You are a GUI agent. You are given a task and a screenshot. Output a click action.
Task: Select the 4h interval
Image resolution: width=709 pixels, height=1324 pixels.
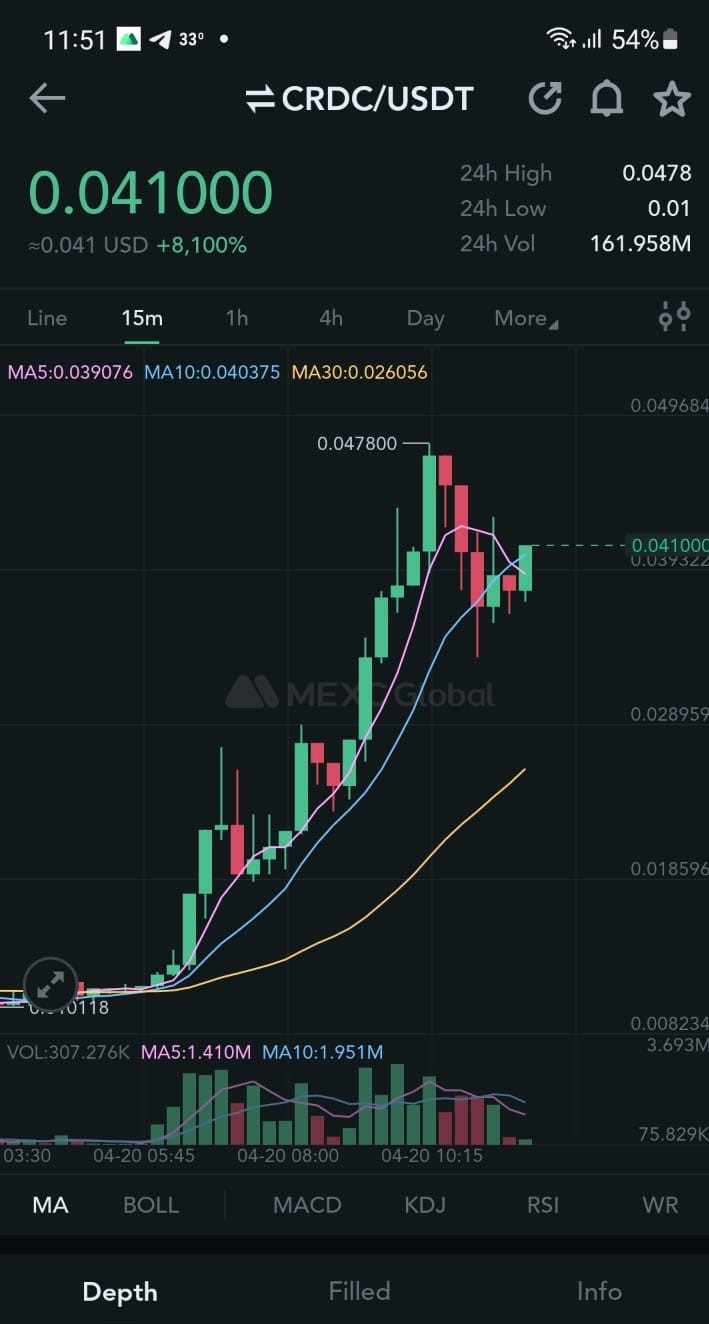click(330, 318)
